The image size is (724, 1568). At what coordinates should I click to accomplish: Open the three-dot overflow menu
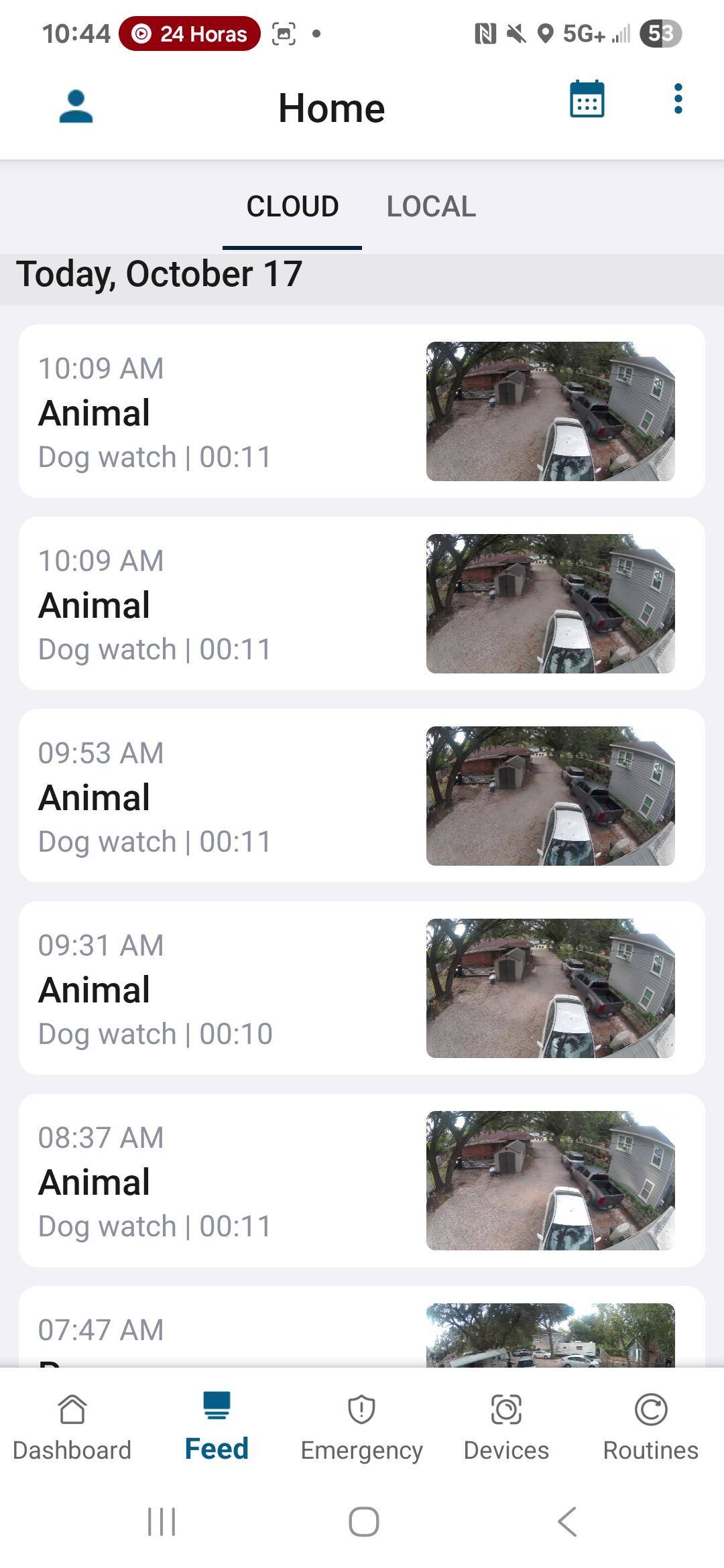point(678,99)
